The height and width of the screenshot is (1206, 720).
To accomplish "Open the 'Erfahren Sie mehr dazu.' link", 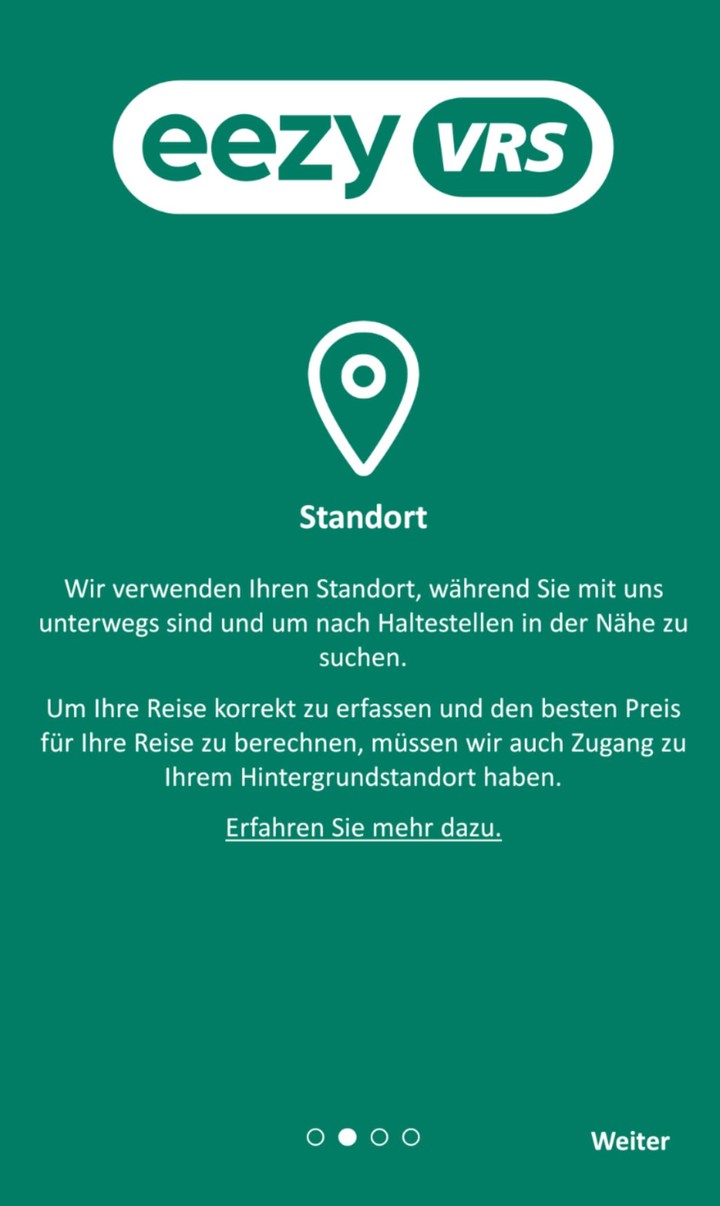I will click(x=363, y=828).
